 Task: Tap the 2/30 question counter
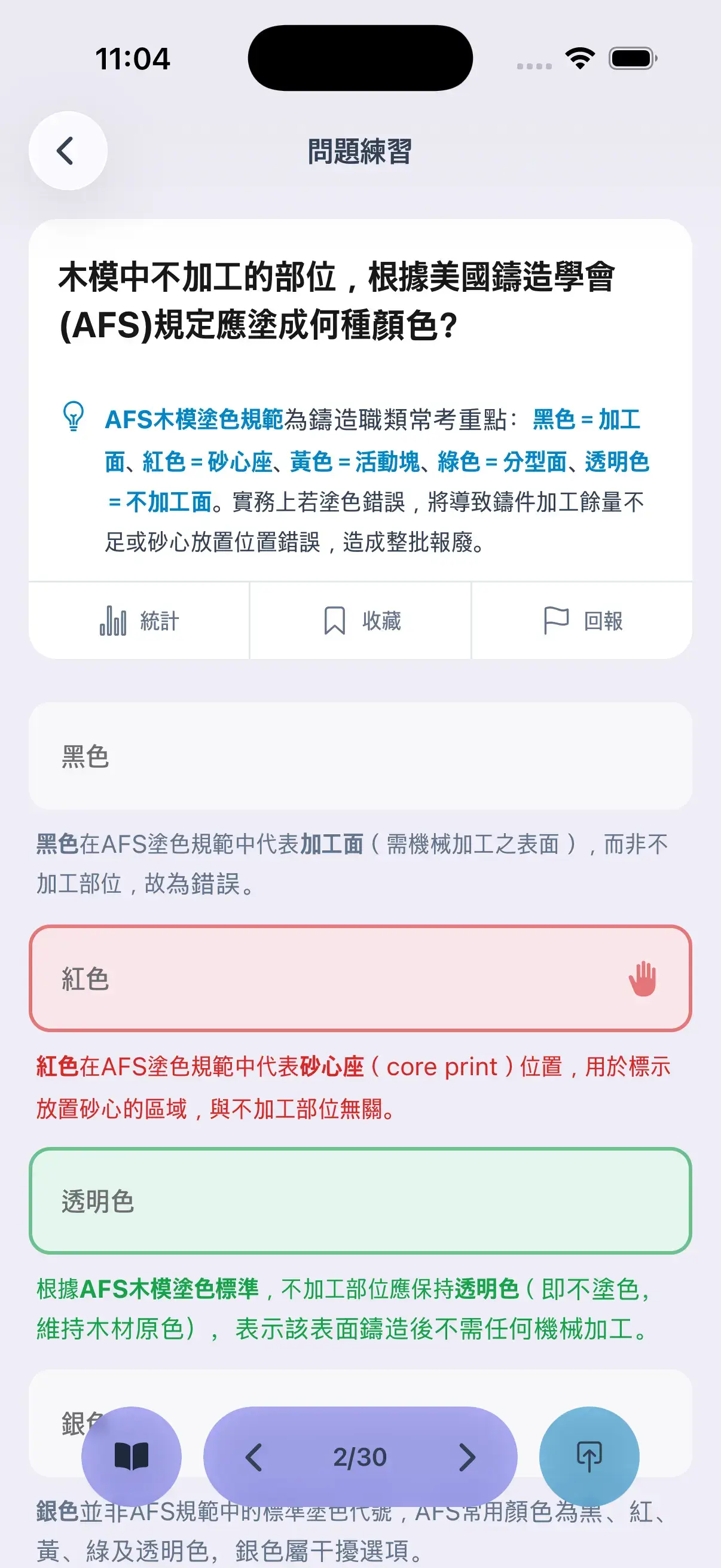click(x=360, y=1457)
